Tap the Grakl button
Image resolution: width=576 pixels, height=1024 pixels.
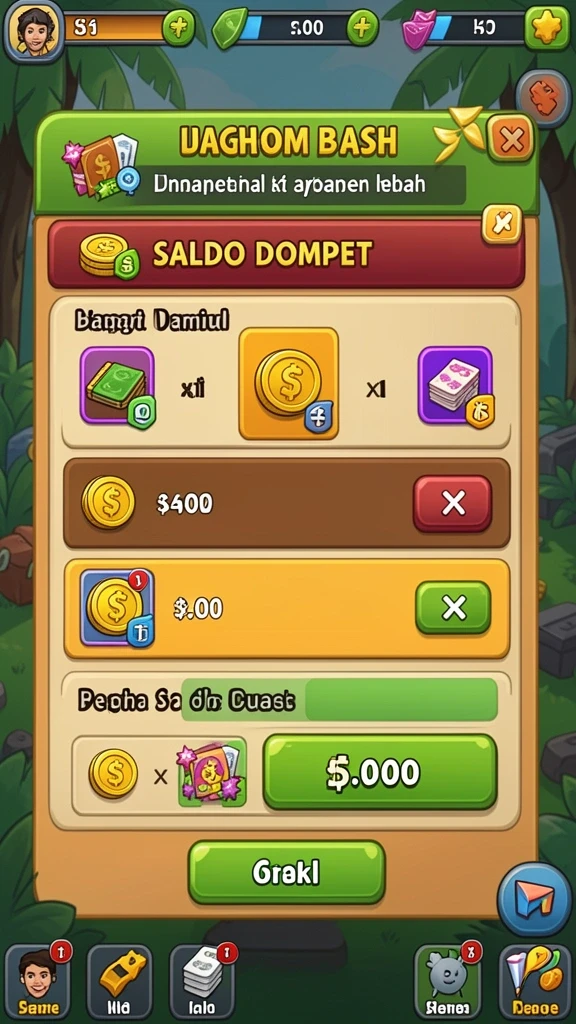[287, 872]
